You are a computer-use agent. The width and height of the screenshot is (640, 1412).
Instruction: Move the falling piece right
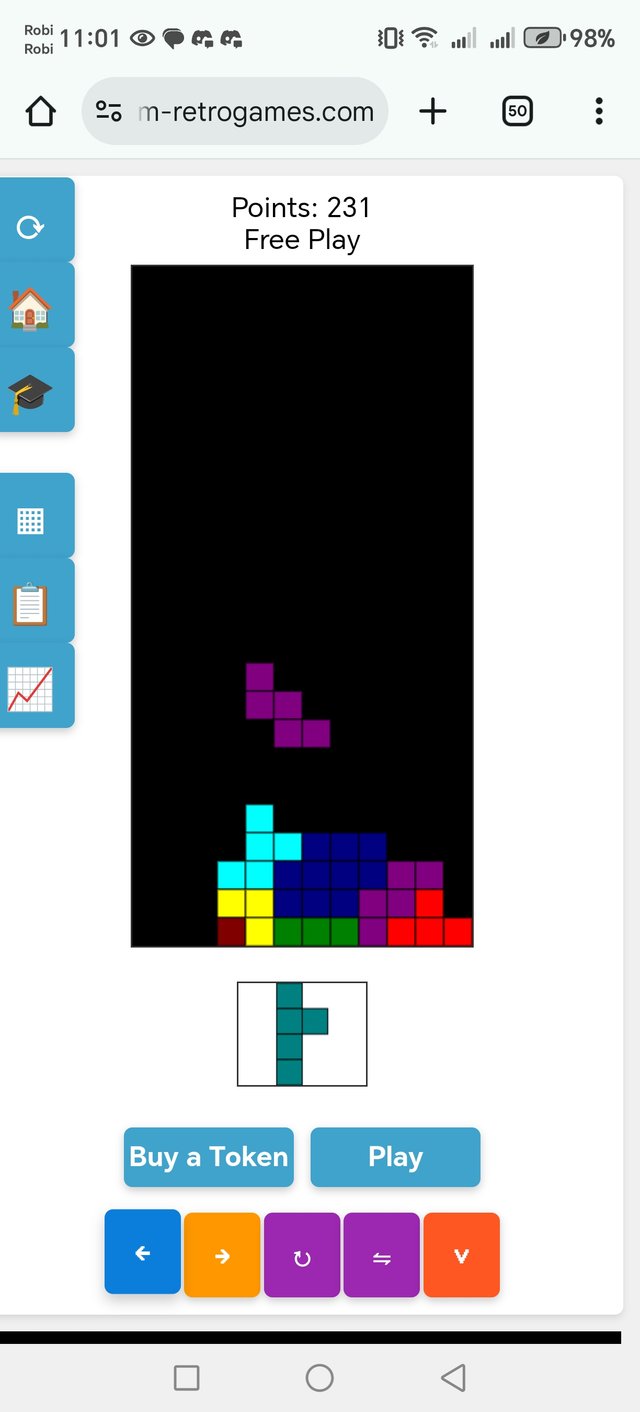pos(222,1256)
